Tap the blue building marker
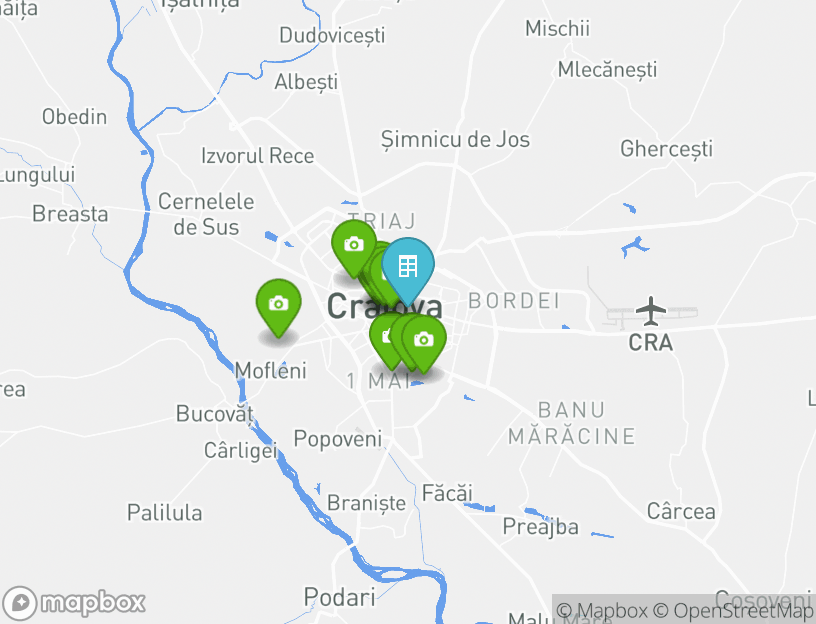Viewport: 816px width, 624px height. tap(407, 267)
